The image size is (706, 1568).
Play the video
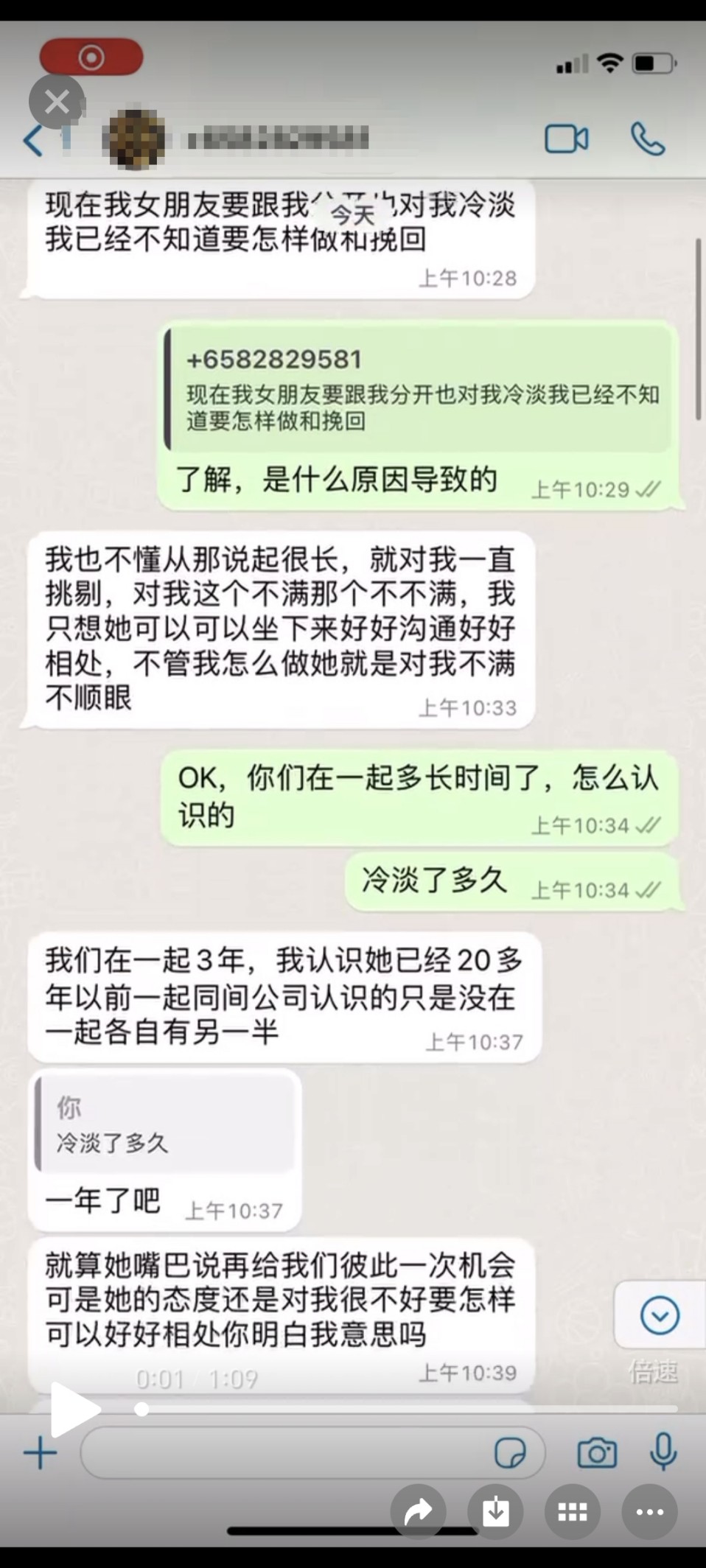pos(74,1409)
